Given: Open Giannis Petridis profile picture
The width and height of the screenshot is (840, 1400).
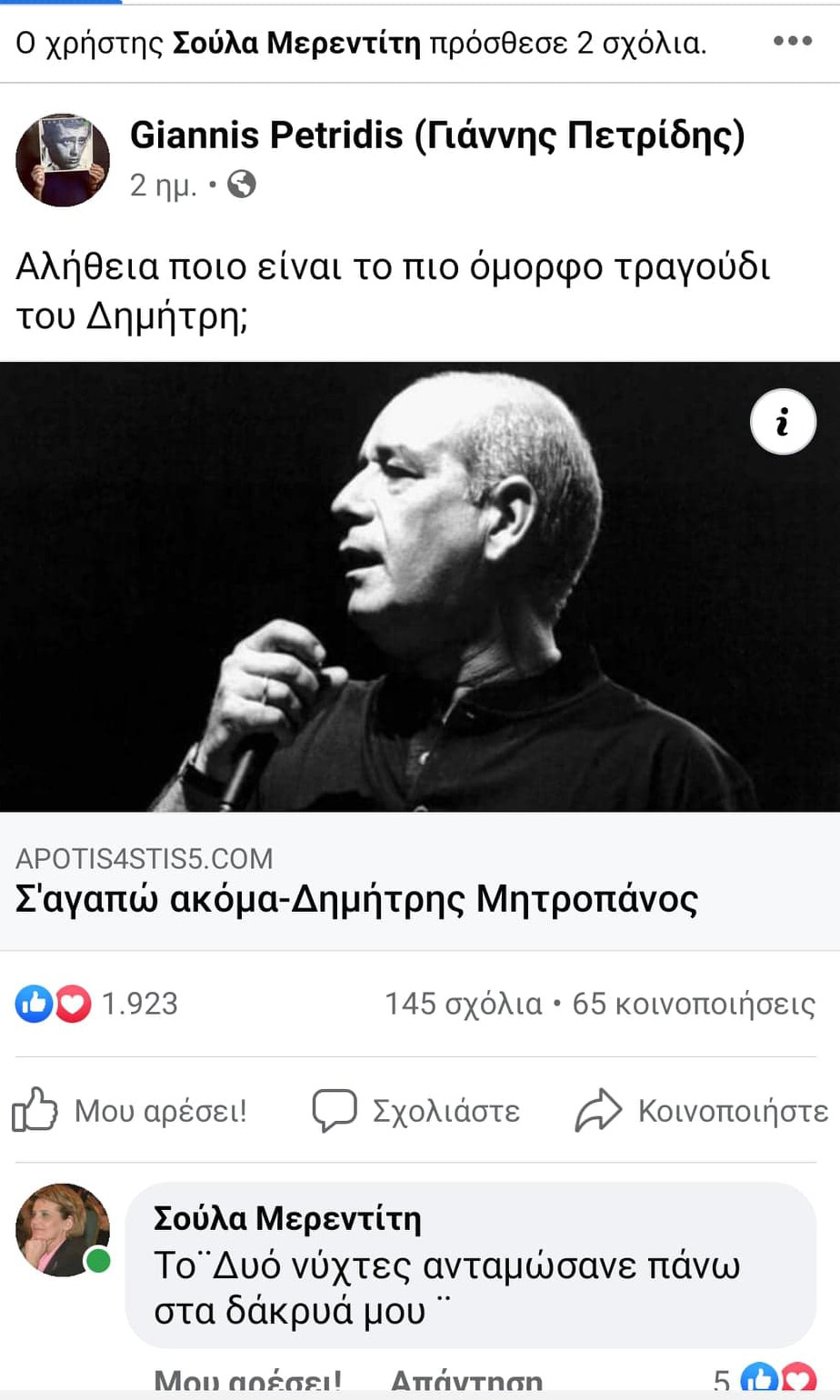Looking at the screenshot, I should click(x=63, y=160).
